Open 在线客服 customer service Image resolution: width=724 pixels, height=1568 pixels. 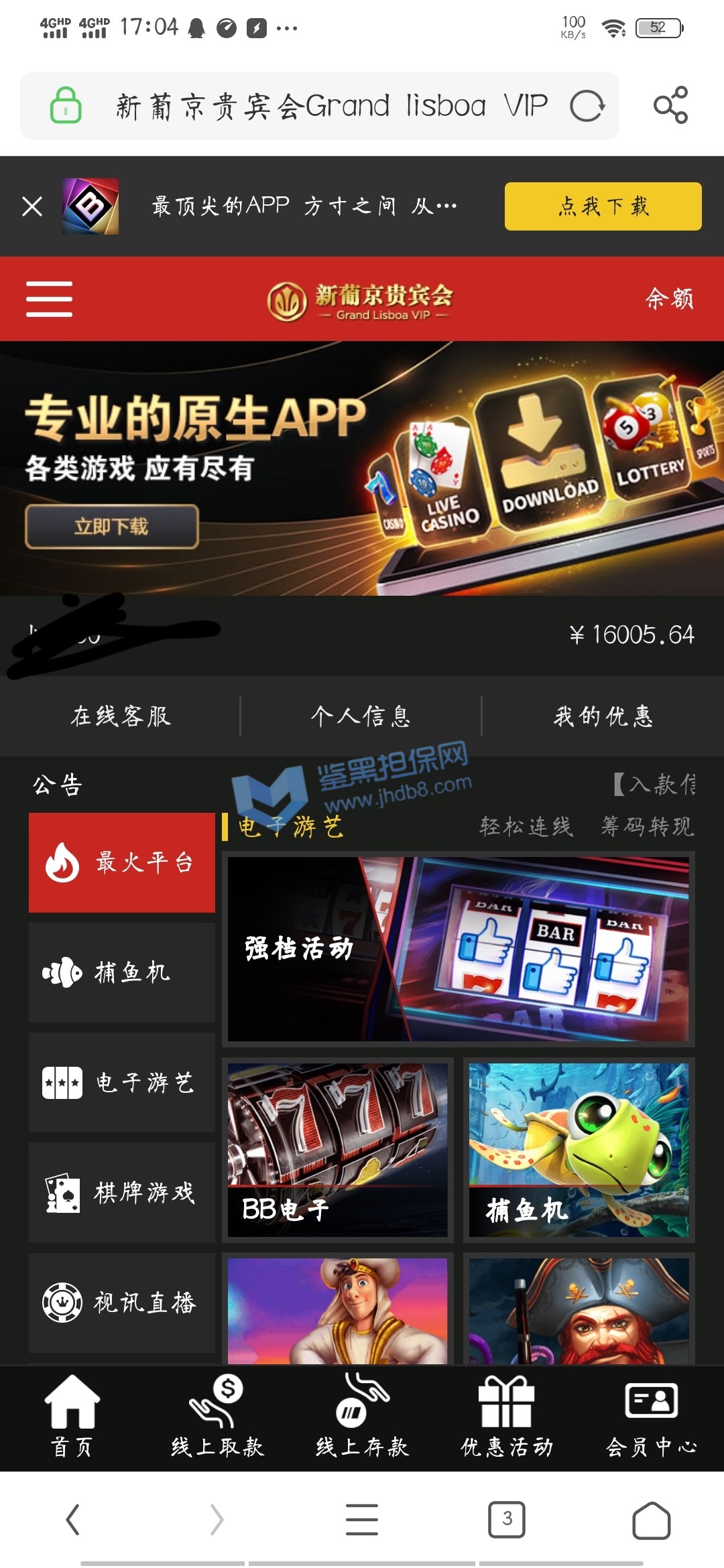[x=121, y=716]
